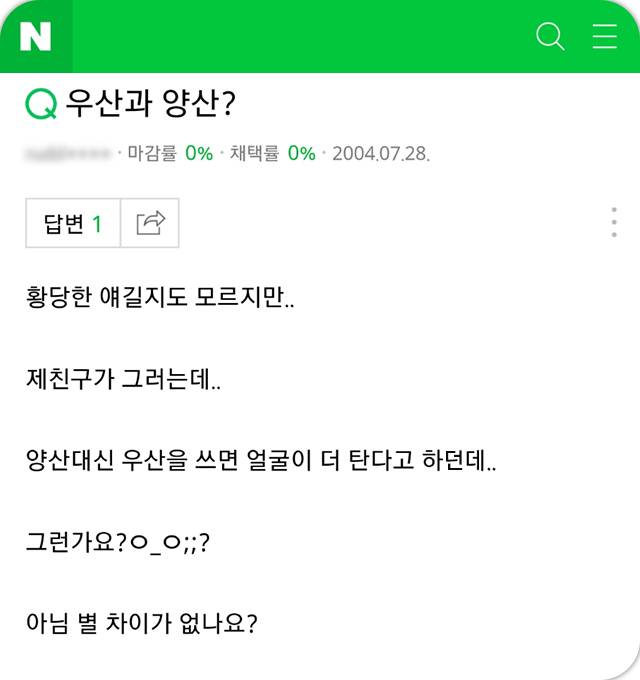Image resolution: width=640 pixels, height=680 pixels.
Task: Open the search magnifier icon
Action: click(x=550, y=37)
